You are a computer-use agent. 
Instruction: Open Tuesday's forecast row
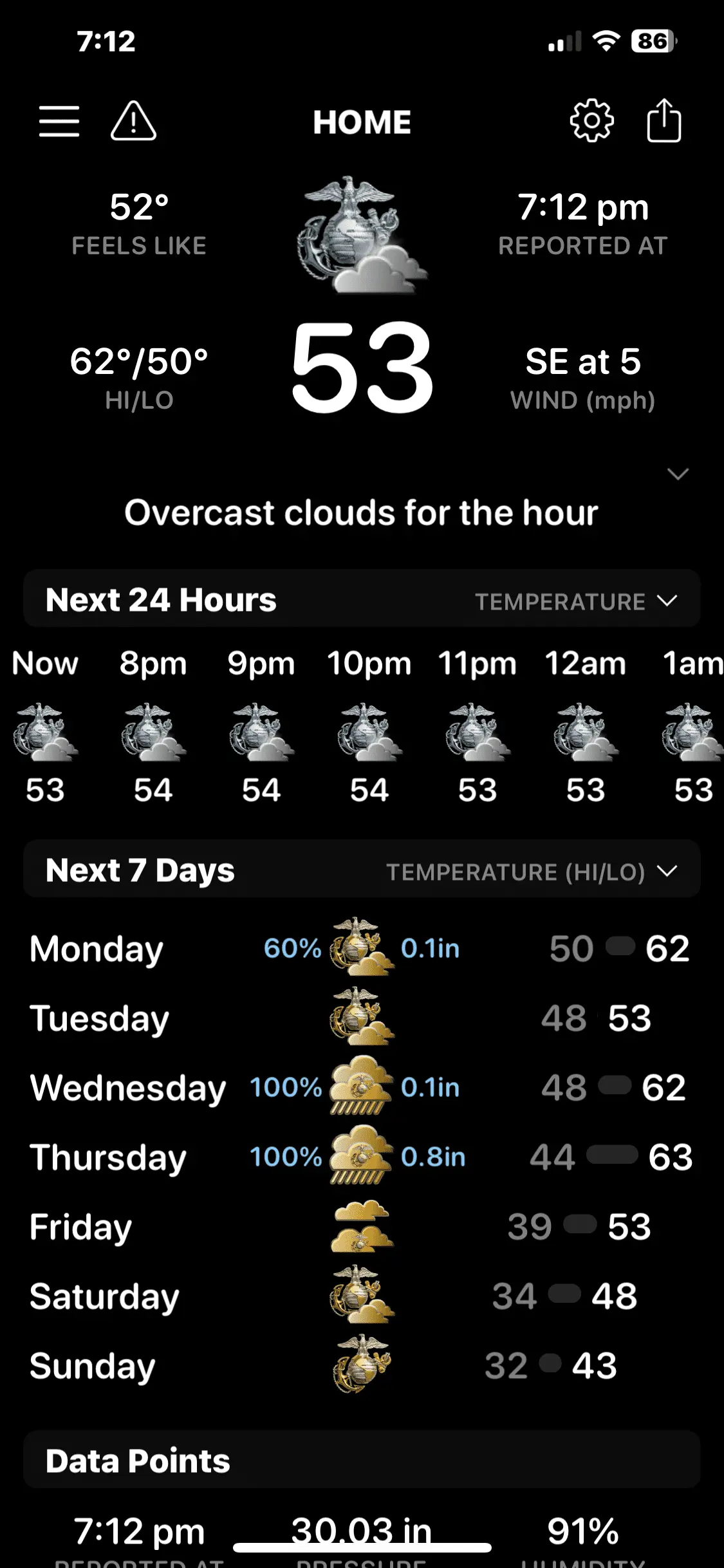coord(360,1018)
